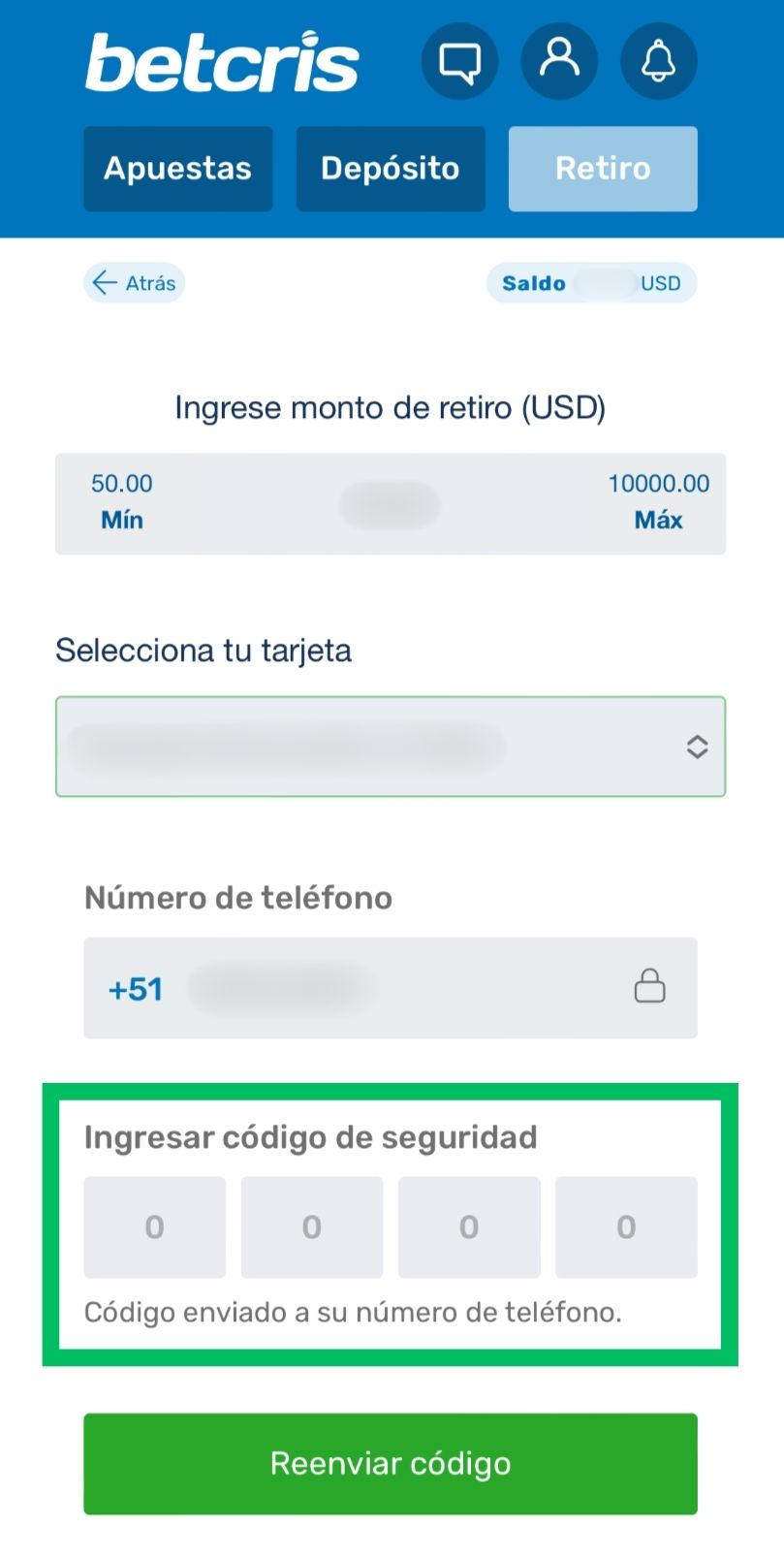
Task: Tap the third security code digit box
Action: [469, 1227]
